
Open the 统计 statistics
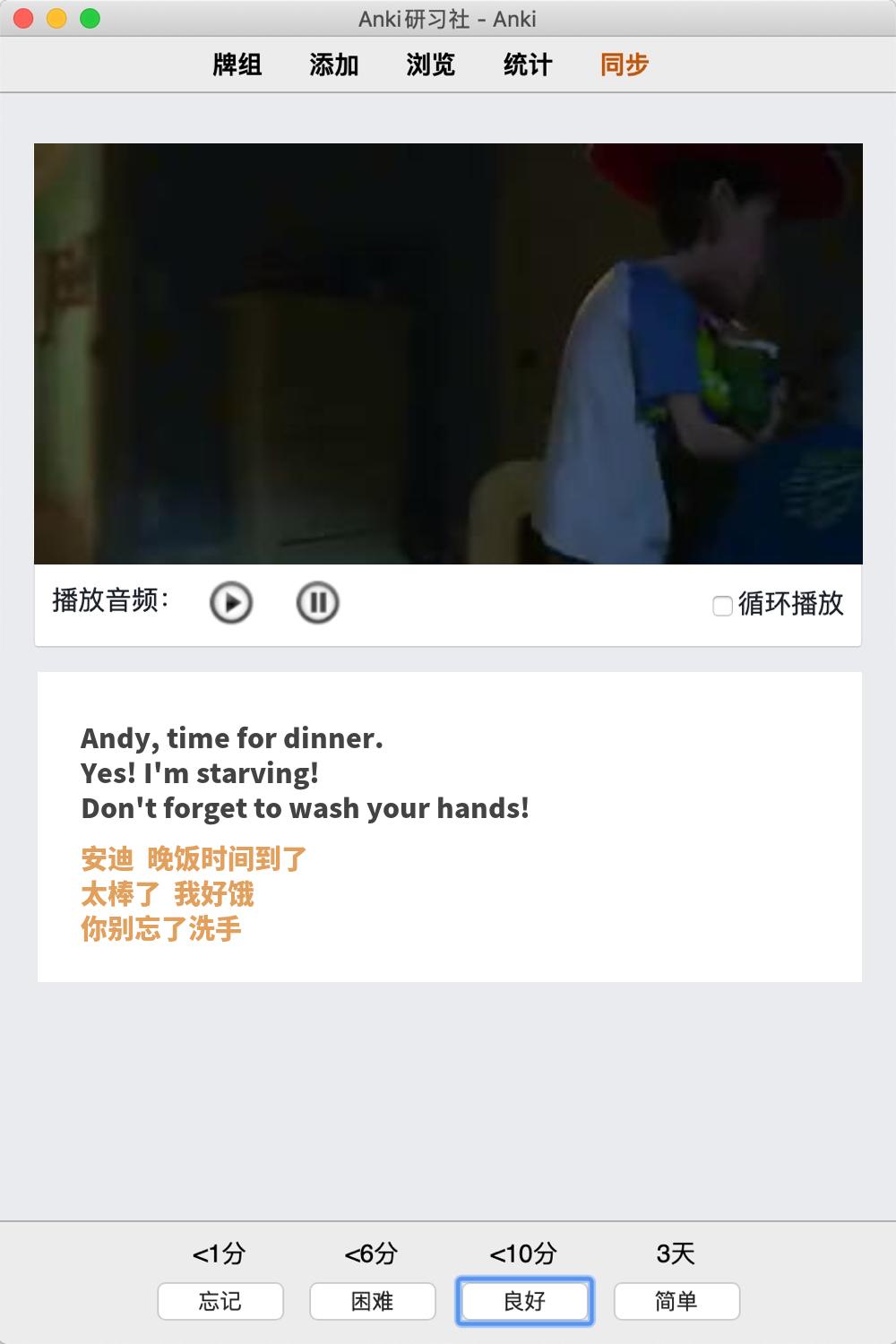point(528,65)
